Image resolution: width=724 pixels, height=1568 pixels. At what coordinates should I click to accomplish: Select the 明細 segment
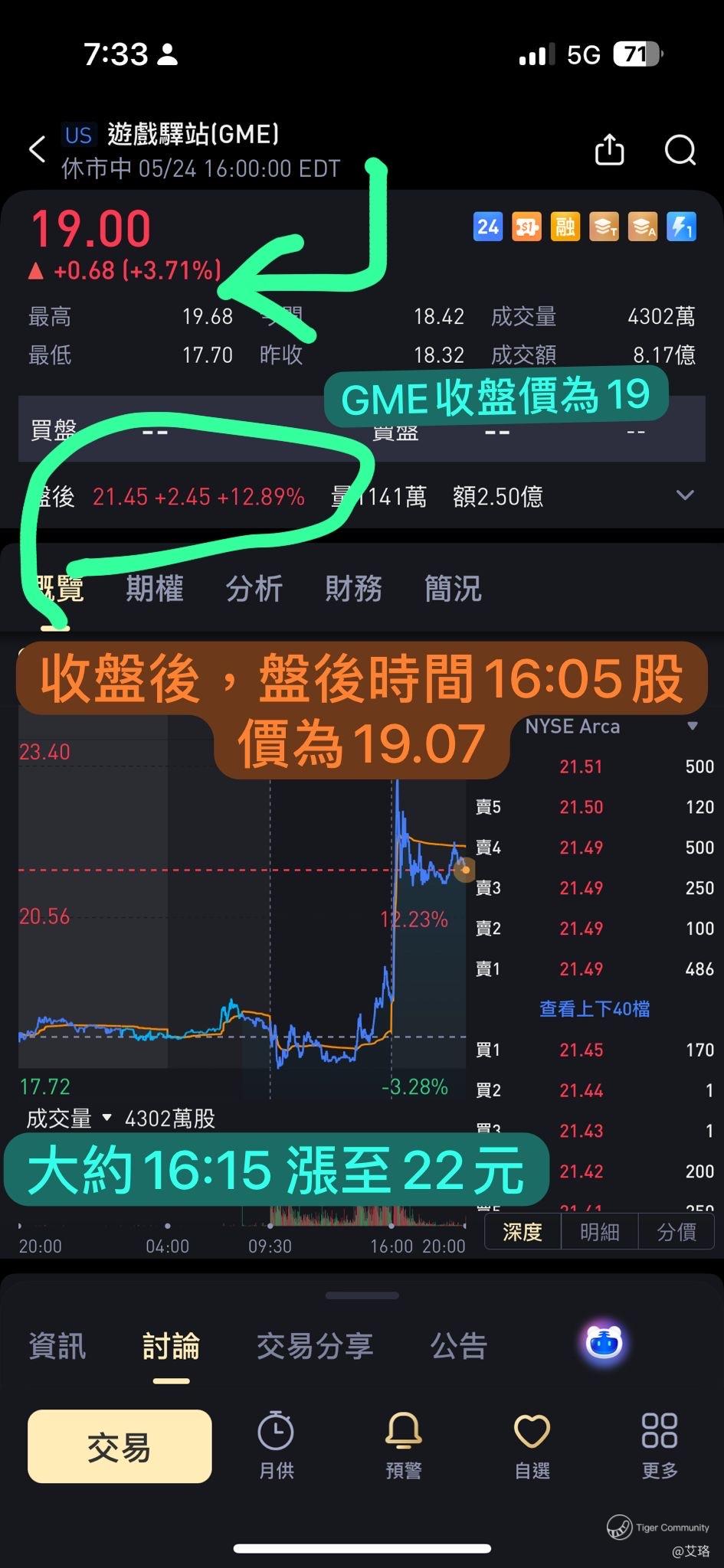coord(599,1232)
